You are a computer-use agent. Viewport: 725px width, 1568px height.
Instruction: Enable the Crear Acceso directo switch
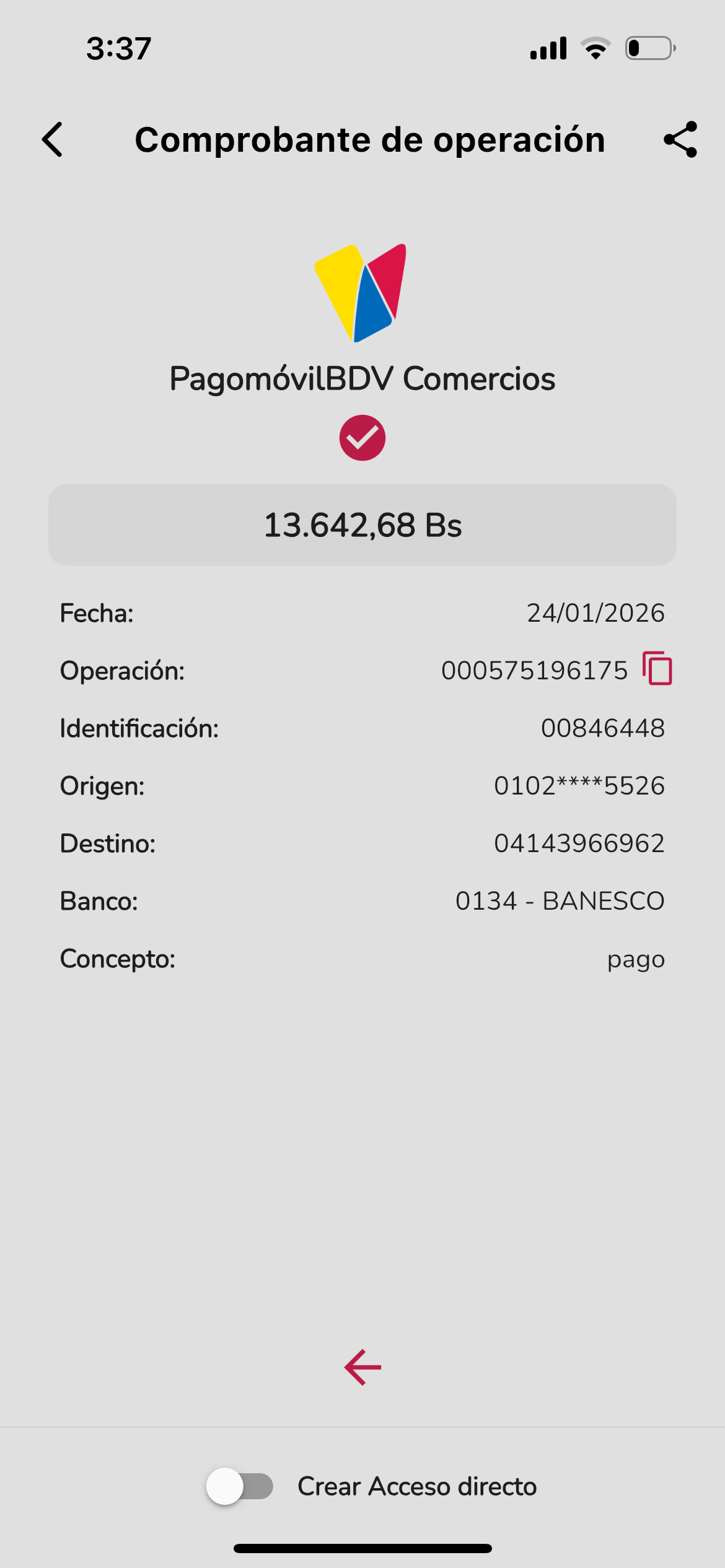pos(240,1486)
